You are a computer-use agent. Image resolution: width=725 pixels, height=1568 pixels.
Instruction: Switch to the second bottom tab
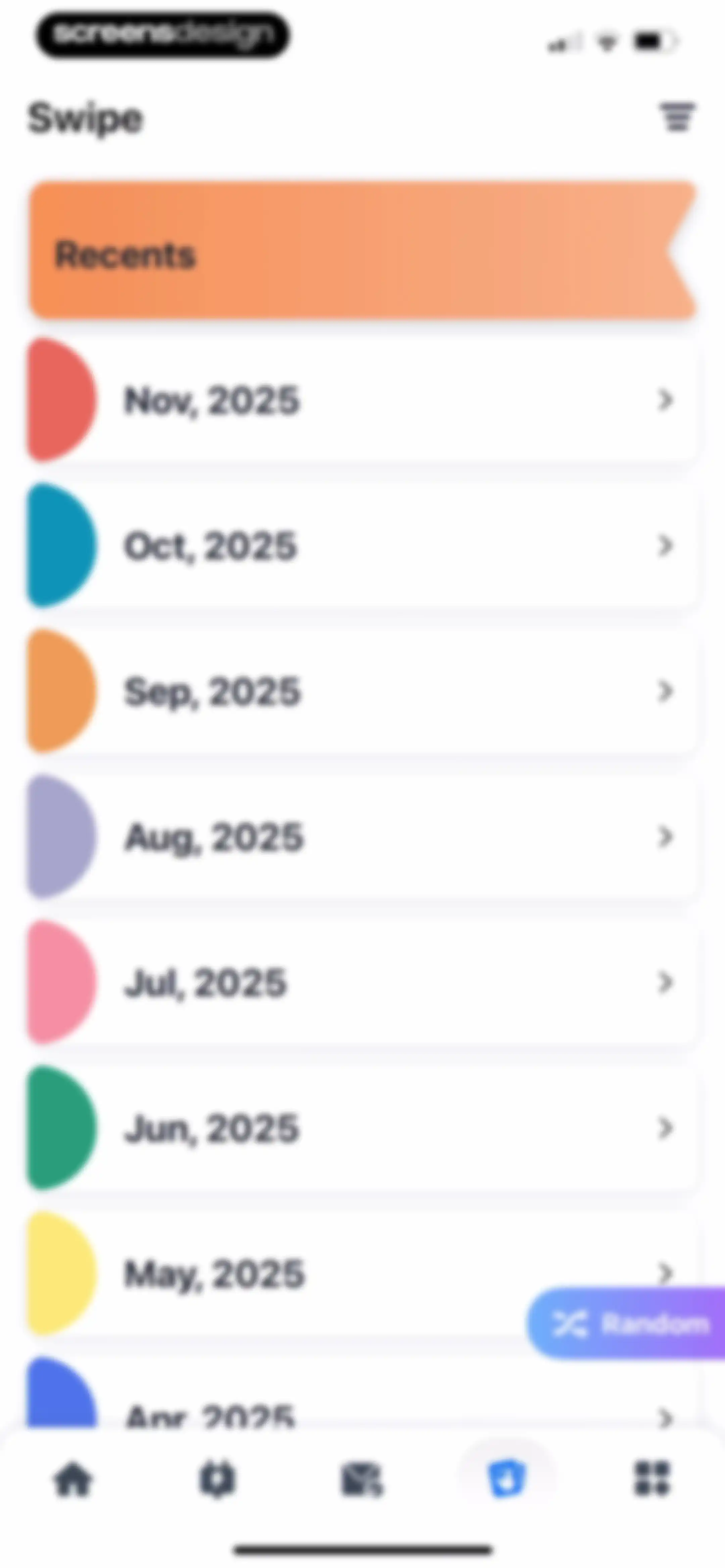pos(217,1479)
